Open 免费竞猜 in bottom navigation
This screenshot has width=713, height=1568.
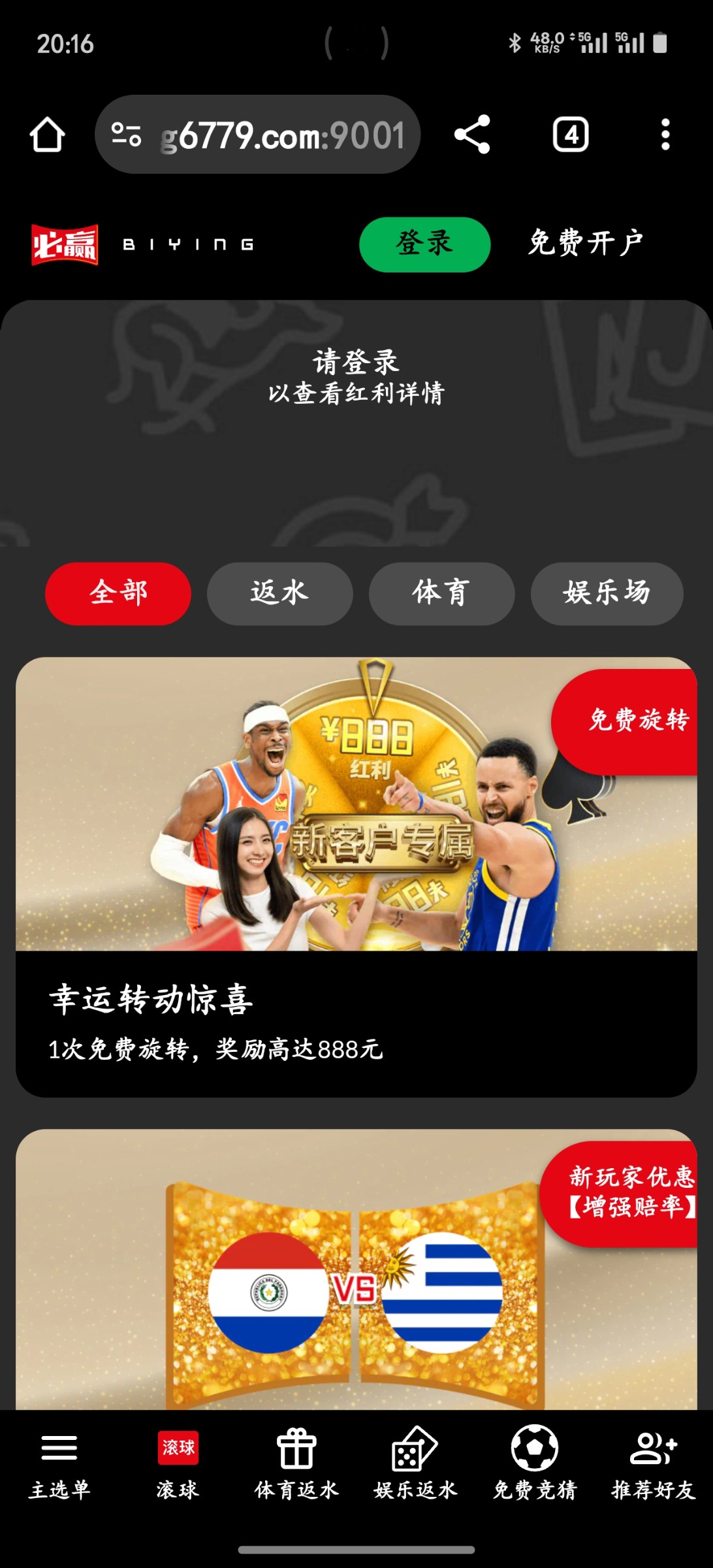point(535,1463)
